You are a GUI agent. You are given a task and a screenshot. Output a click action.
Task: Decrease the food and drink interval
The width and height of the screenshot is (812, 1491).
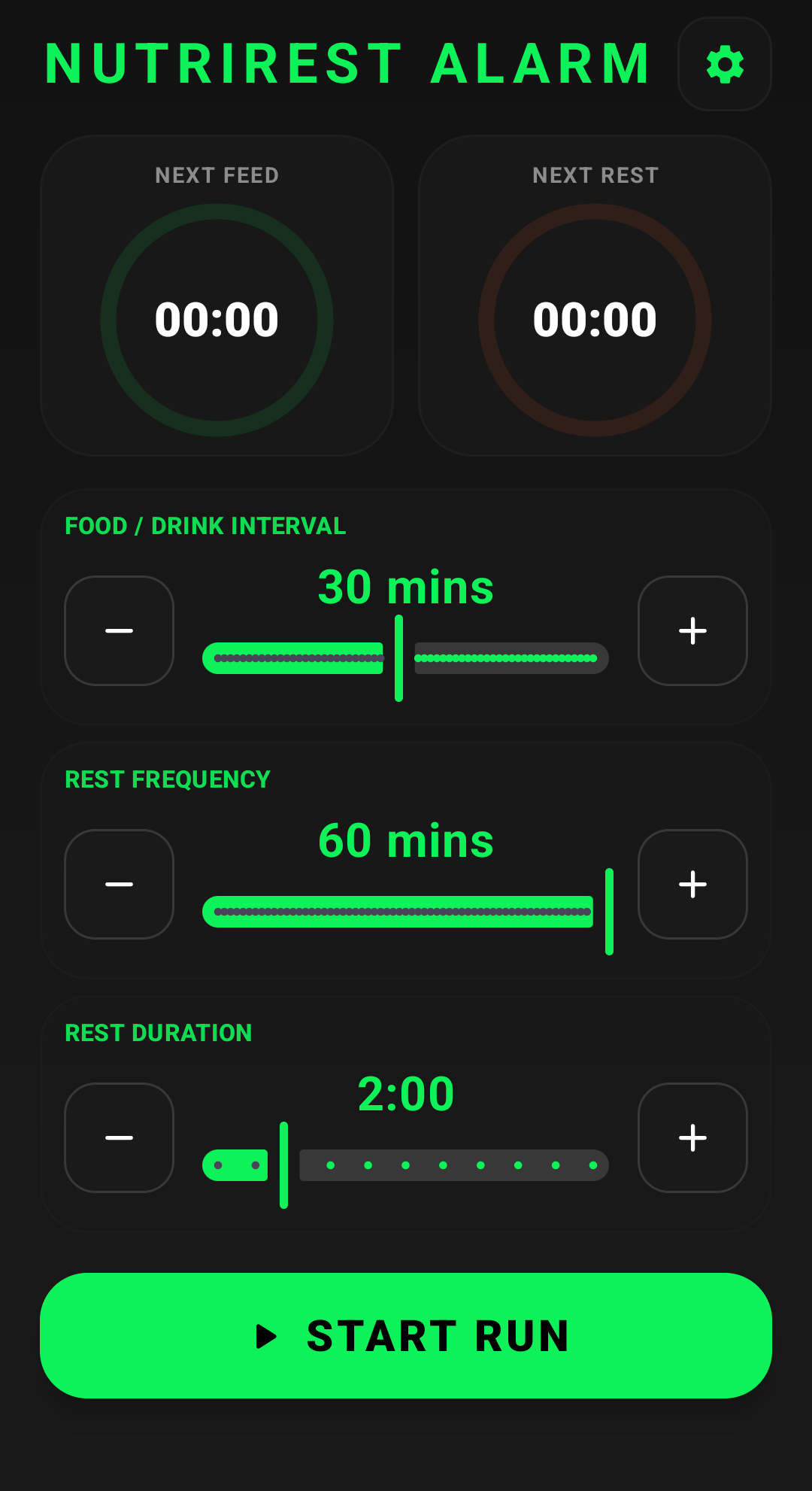(x=119, y=630)
